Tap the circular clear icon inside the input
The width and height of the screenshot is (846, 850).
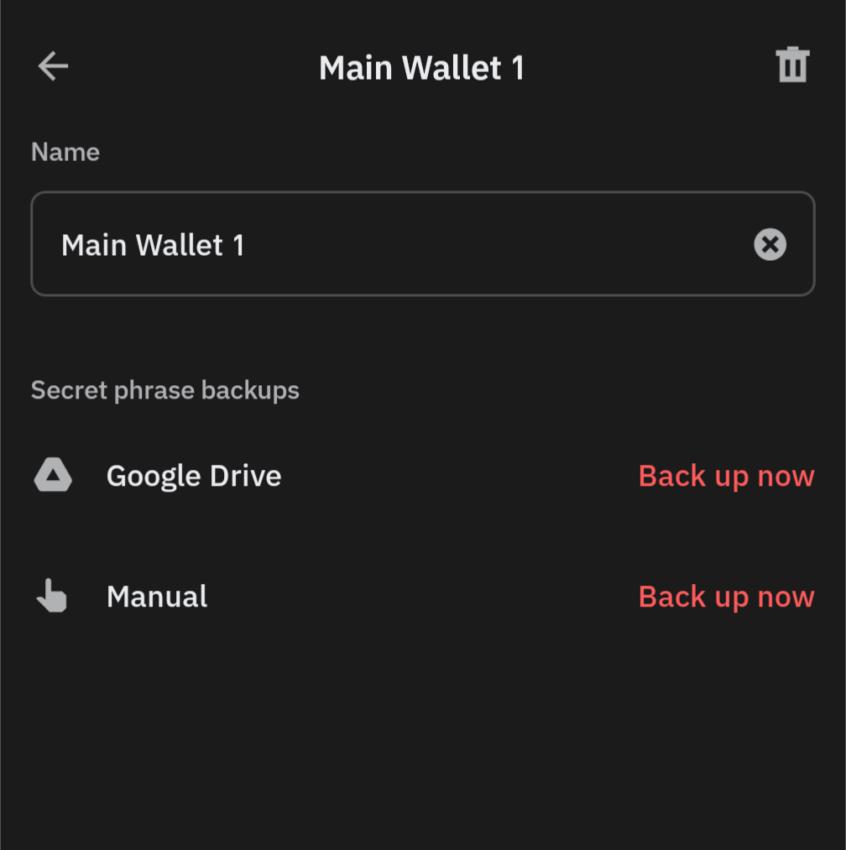pos(769,244)
